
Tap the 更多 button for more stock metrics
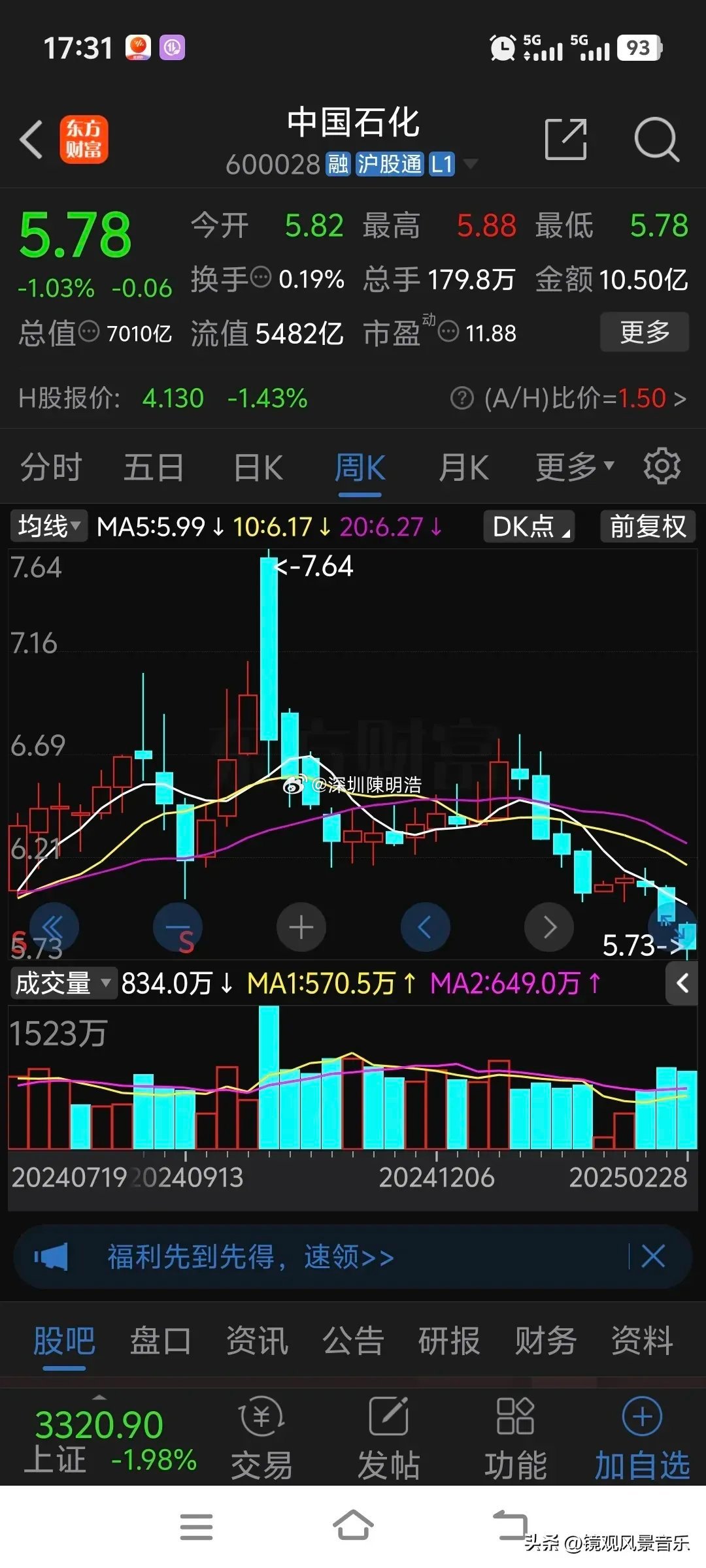644,332
